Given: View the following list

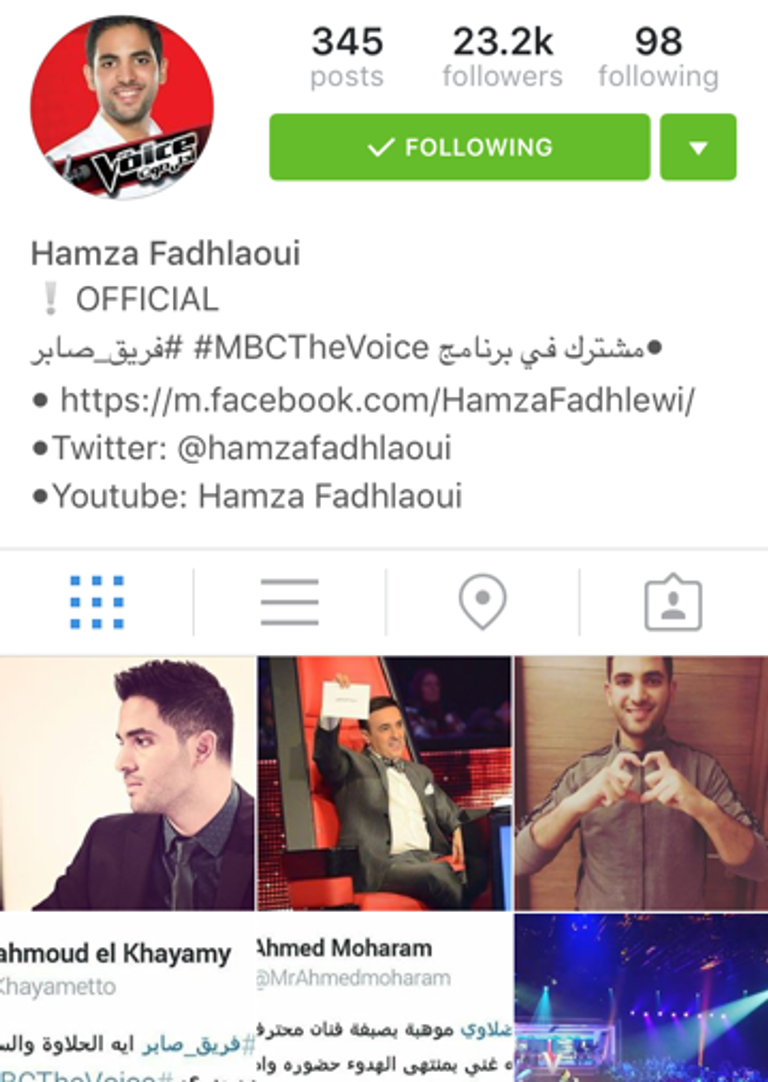Looking at the screenshot, I should tap(658, 58).
